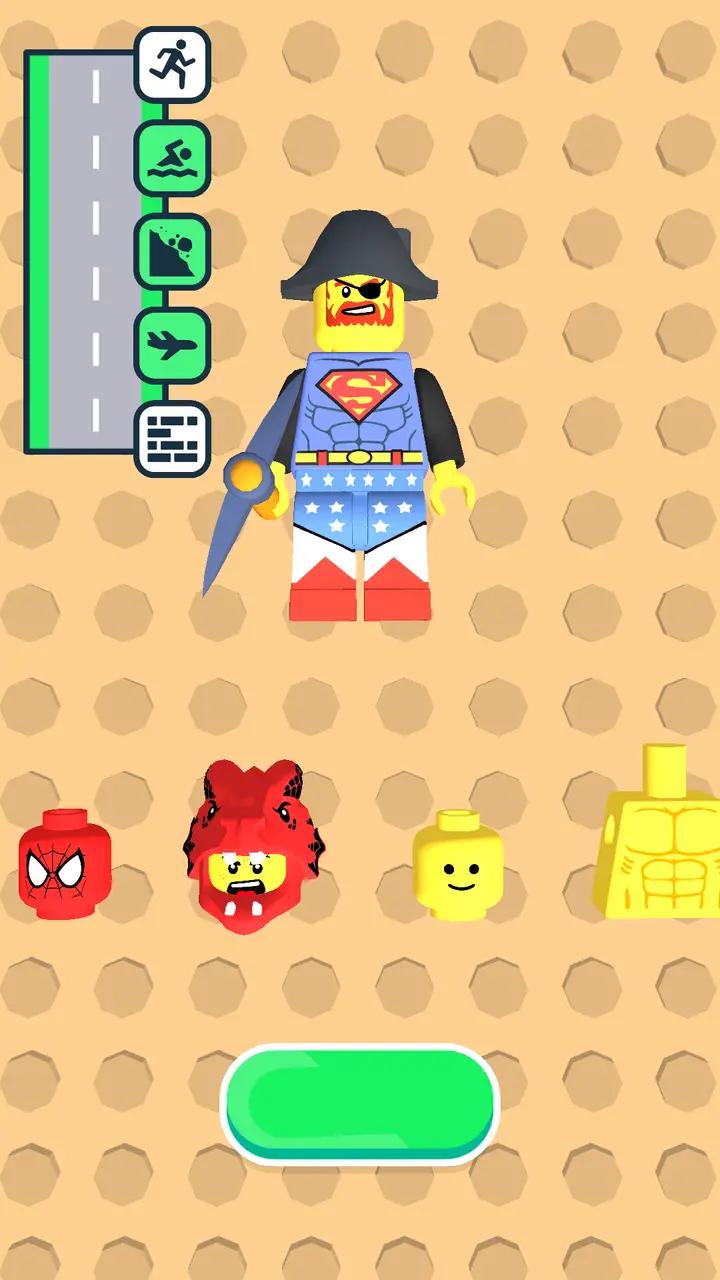Tap the running stage icon
Viewport: 720px width, 1280px height.
click(172, 64)
